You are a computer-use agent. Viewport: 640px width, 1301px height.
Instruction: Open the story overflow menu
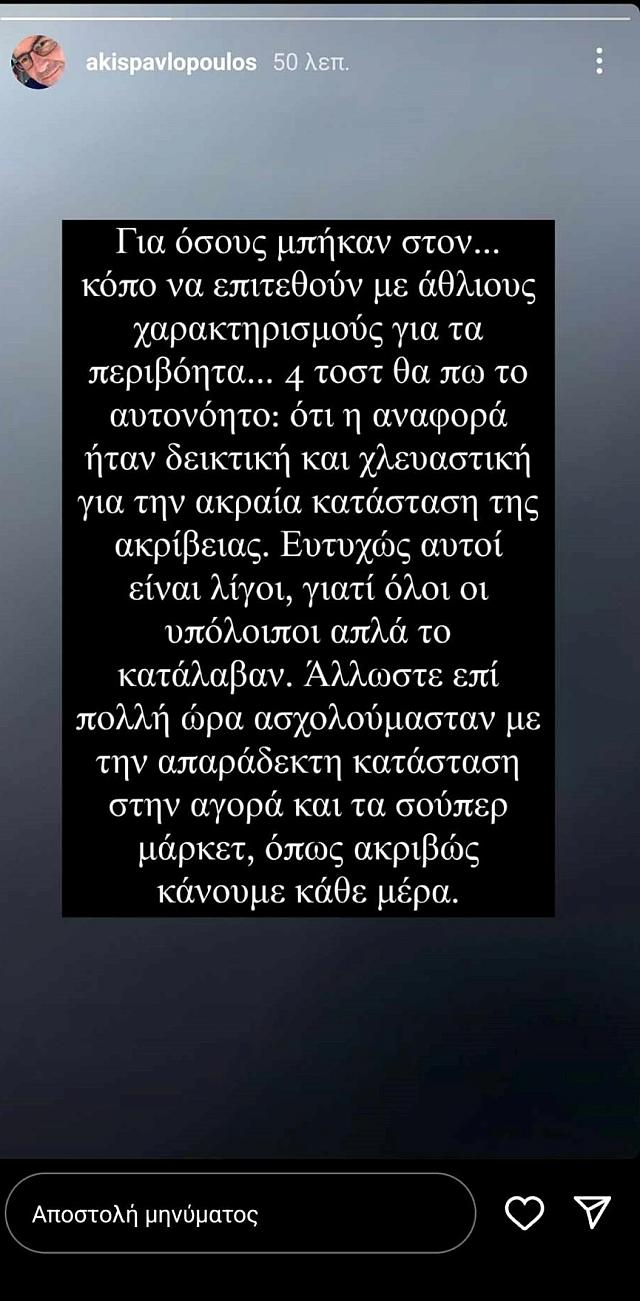(x=598, y=61)
